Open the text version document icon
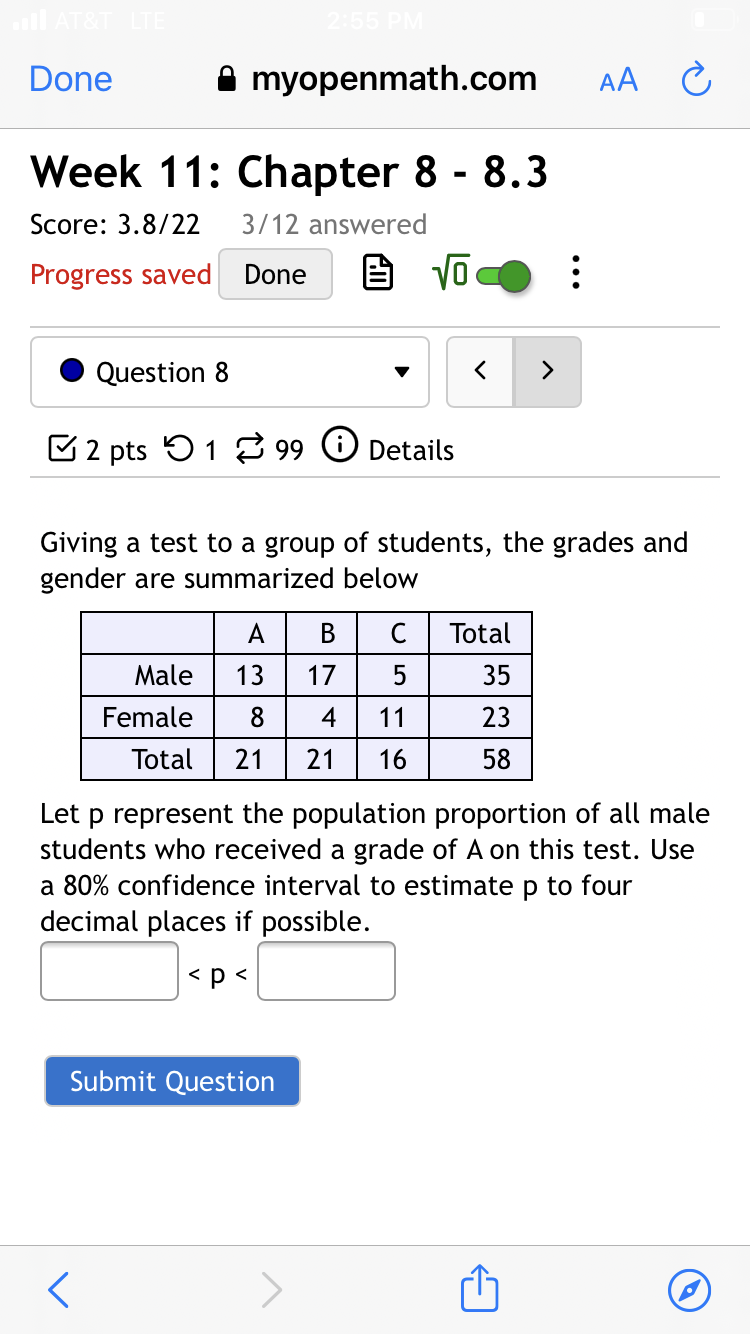This screenshot has height=1334, width=750. click(x=378, y=273)
